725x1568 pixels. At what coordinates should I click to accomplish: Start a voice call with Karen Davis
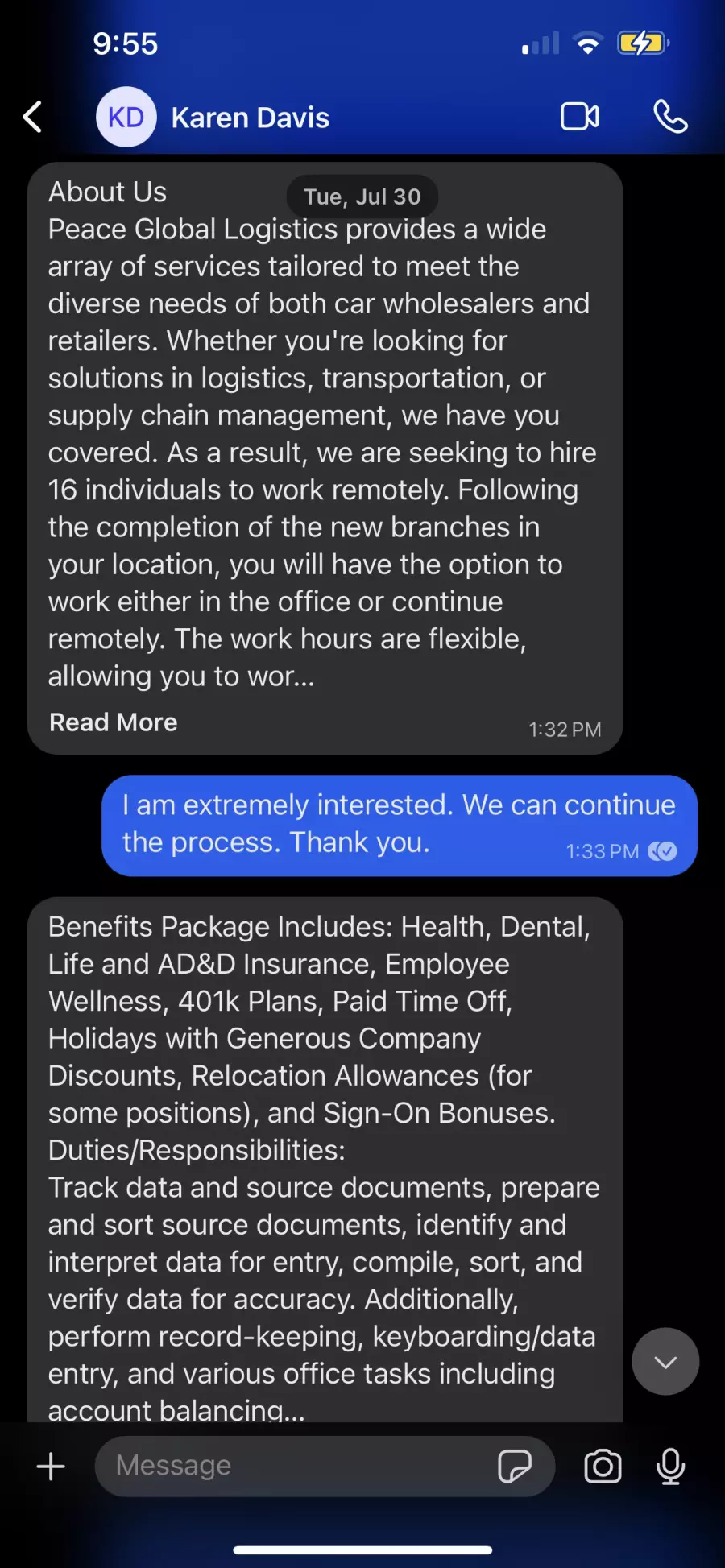pyautogui.click(x=670, y=118)
